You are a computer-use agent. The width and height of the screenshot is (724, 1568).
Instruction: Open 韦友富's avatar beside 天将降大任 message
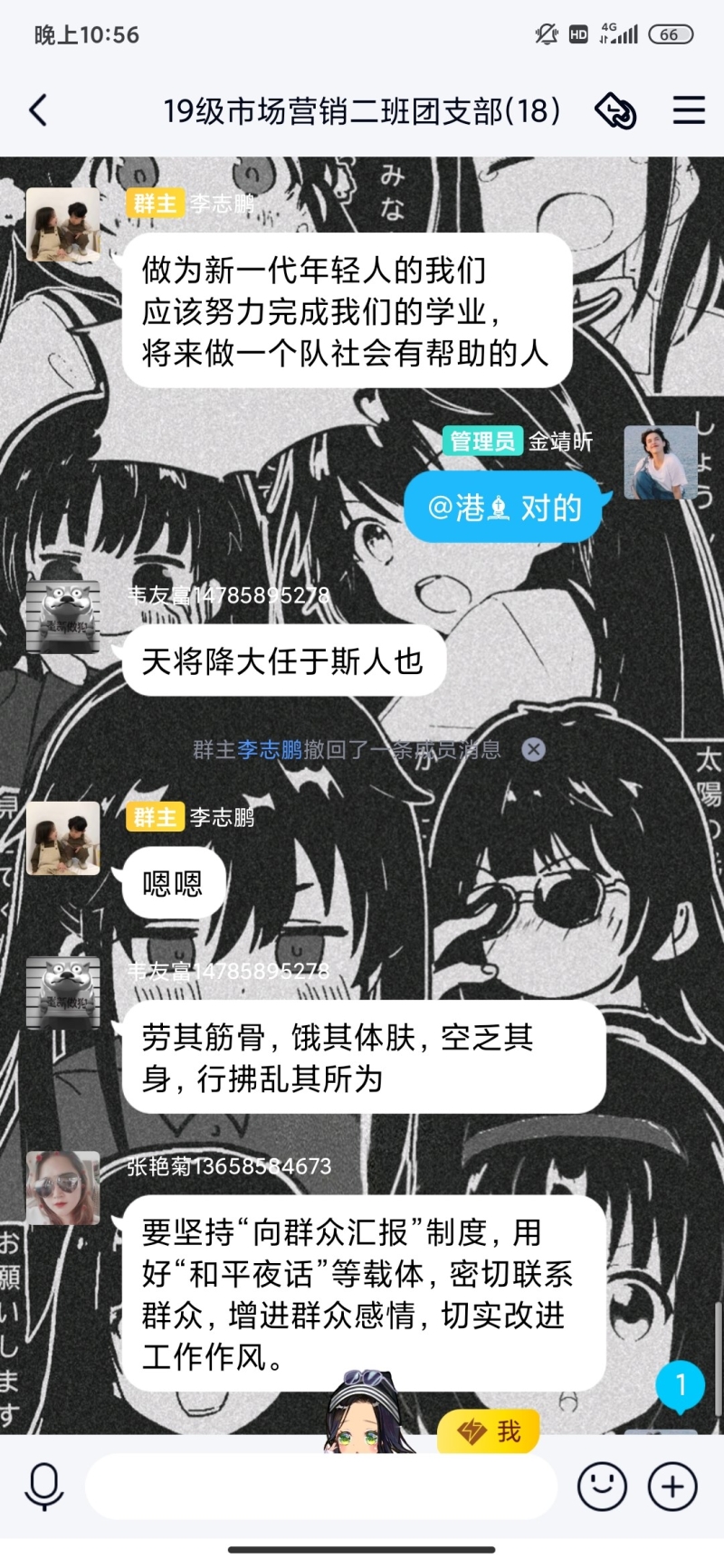click(62, 616)
